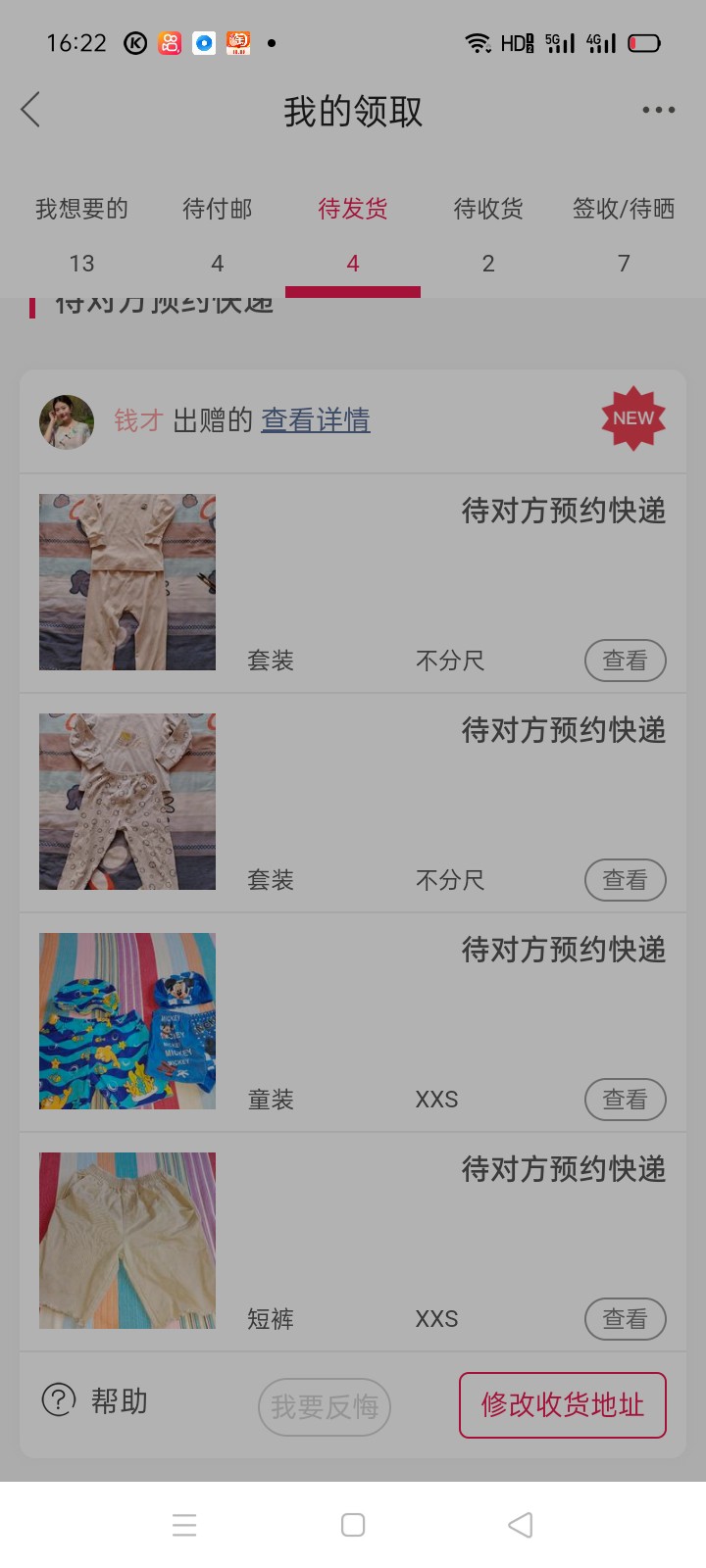The height and width of the screenshot is (1568, 706).
Task: Tap 修改收货地址 to edit address
Action: pyautogui.click(x=562, y=1405)
